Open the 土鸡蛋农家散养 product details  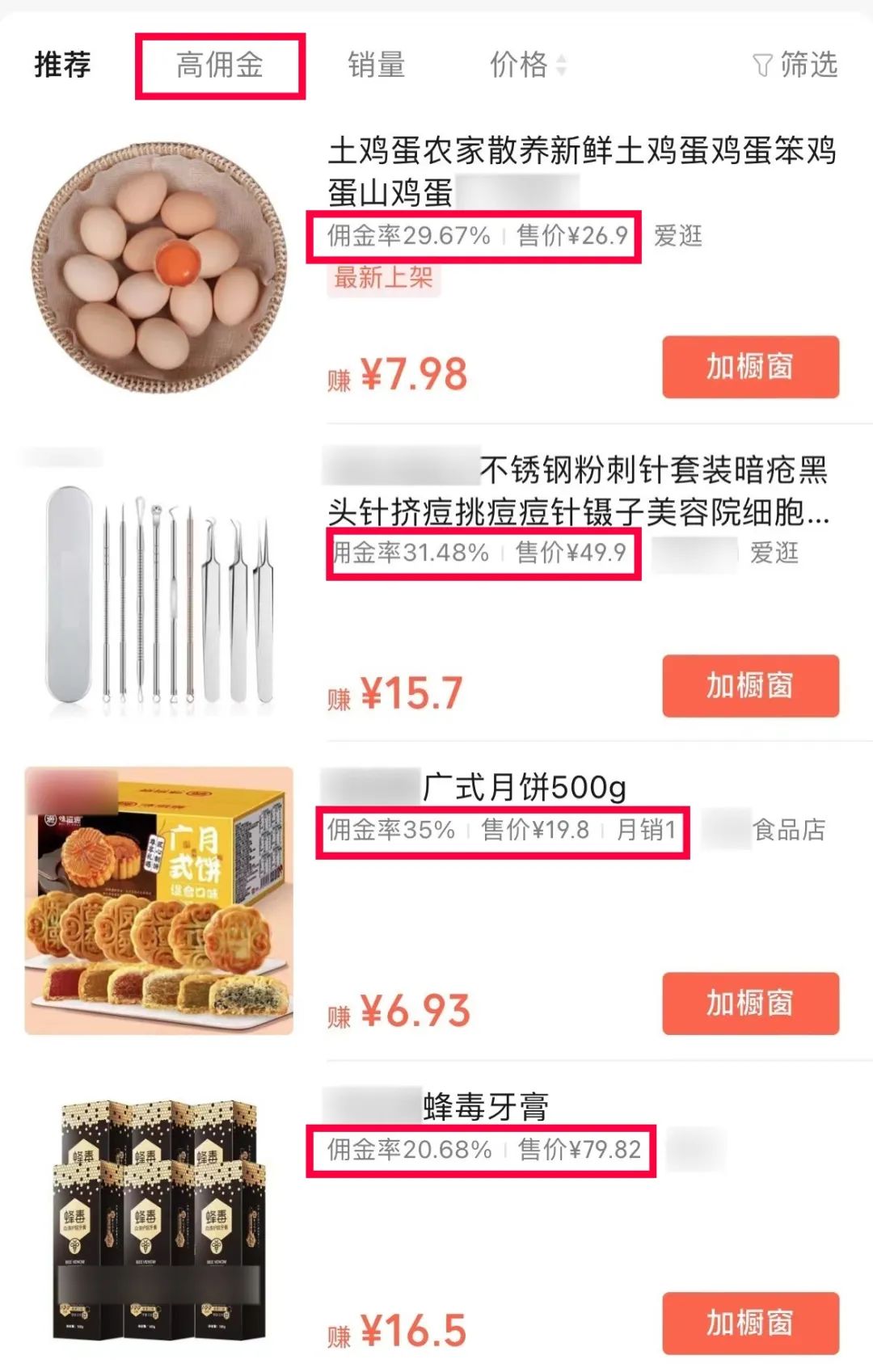pyautogui.click(x=580, y=171)
